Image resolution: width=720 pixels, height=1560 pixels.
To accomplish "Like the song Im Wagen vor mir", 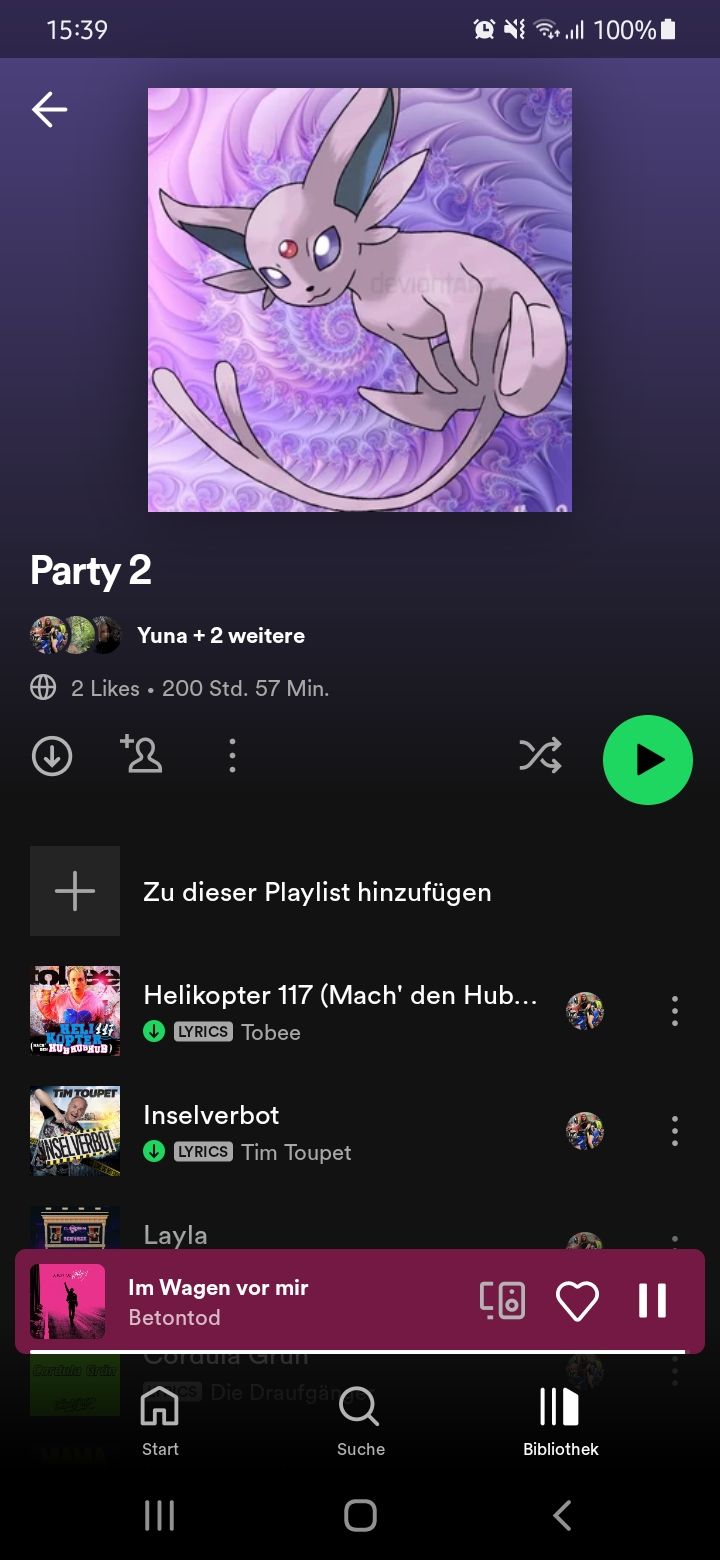I will coord(577,1301).
